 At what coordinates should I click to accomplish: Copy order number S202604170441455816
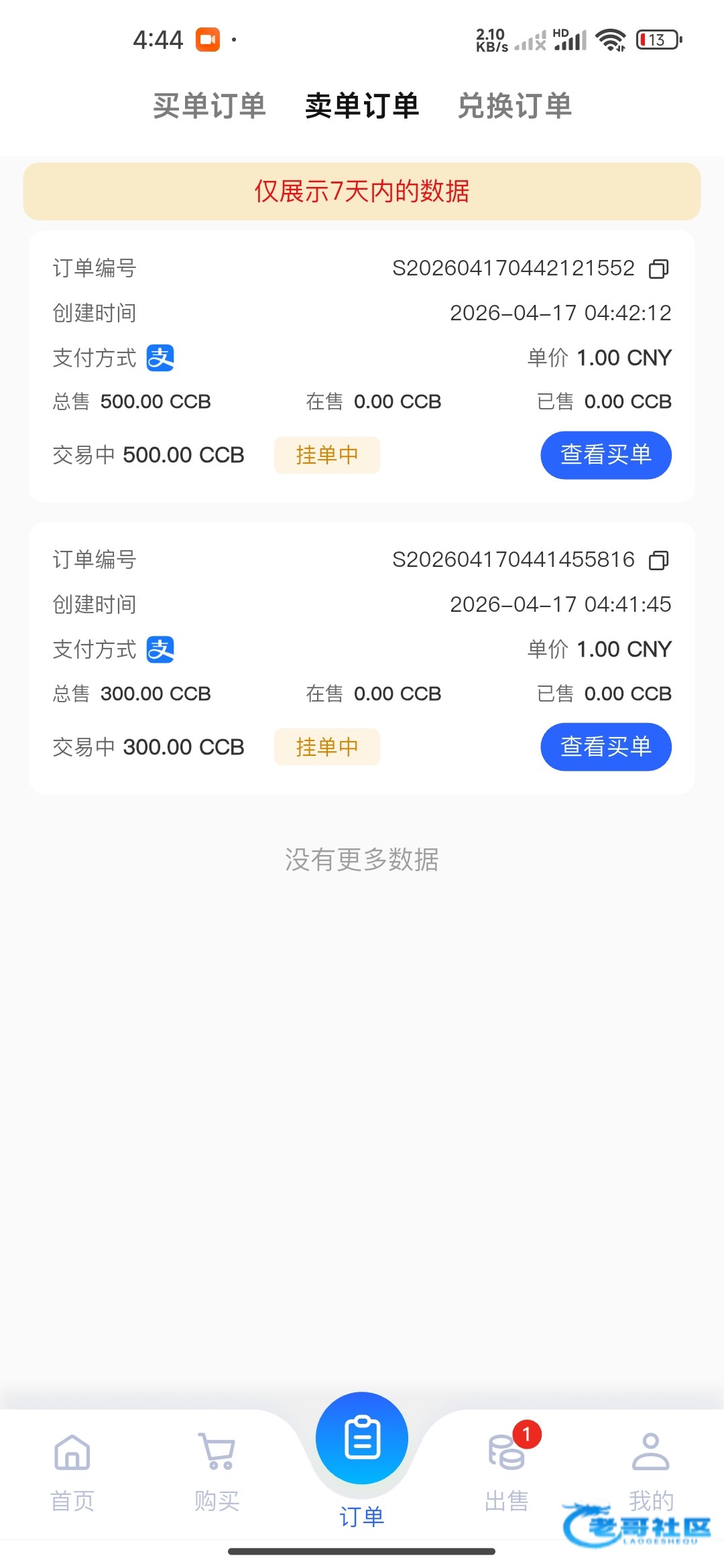pyautogui.click(x=659, y=560)
